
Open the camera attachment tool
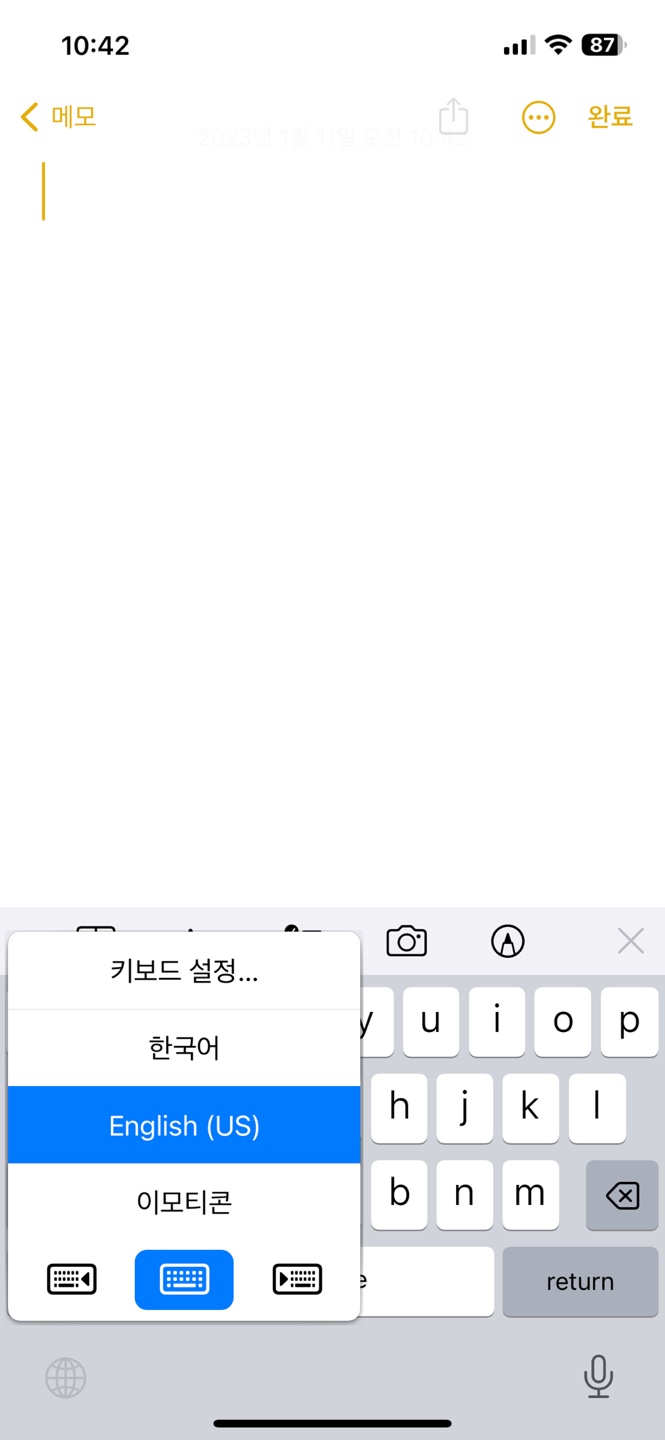click(x=406, y=941)
